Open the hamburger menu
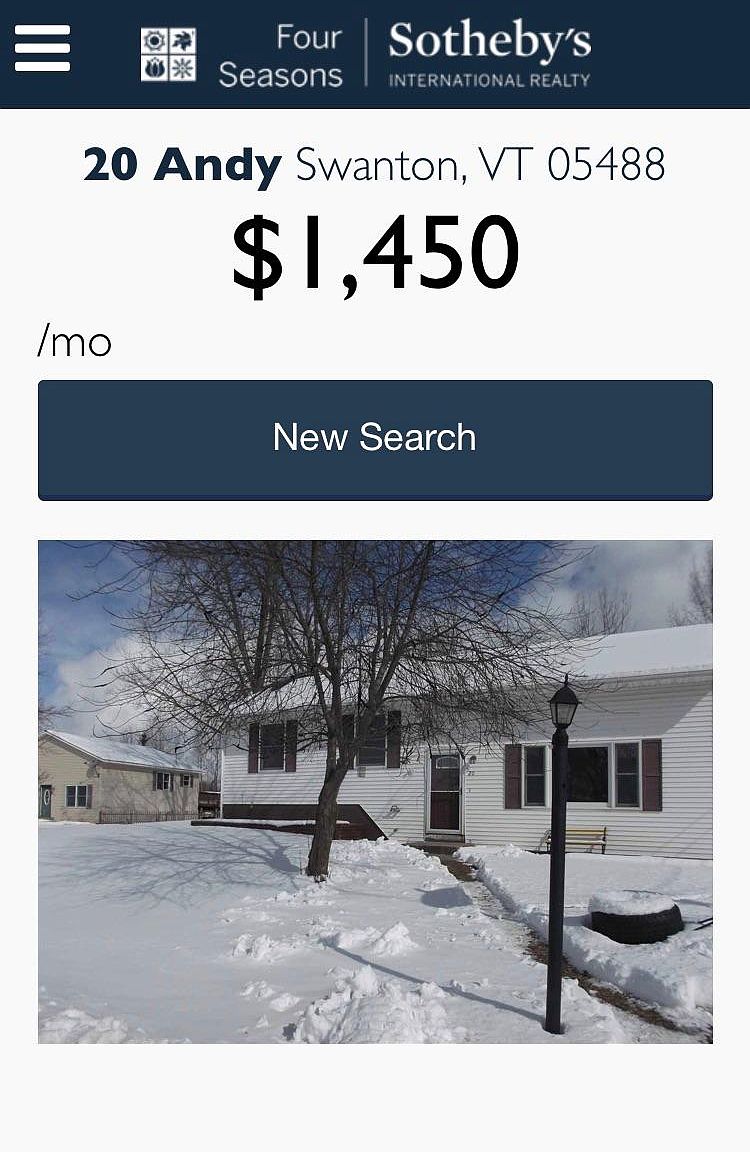This screenshot has height=1152, width=750. [x=42, y=49]
